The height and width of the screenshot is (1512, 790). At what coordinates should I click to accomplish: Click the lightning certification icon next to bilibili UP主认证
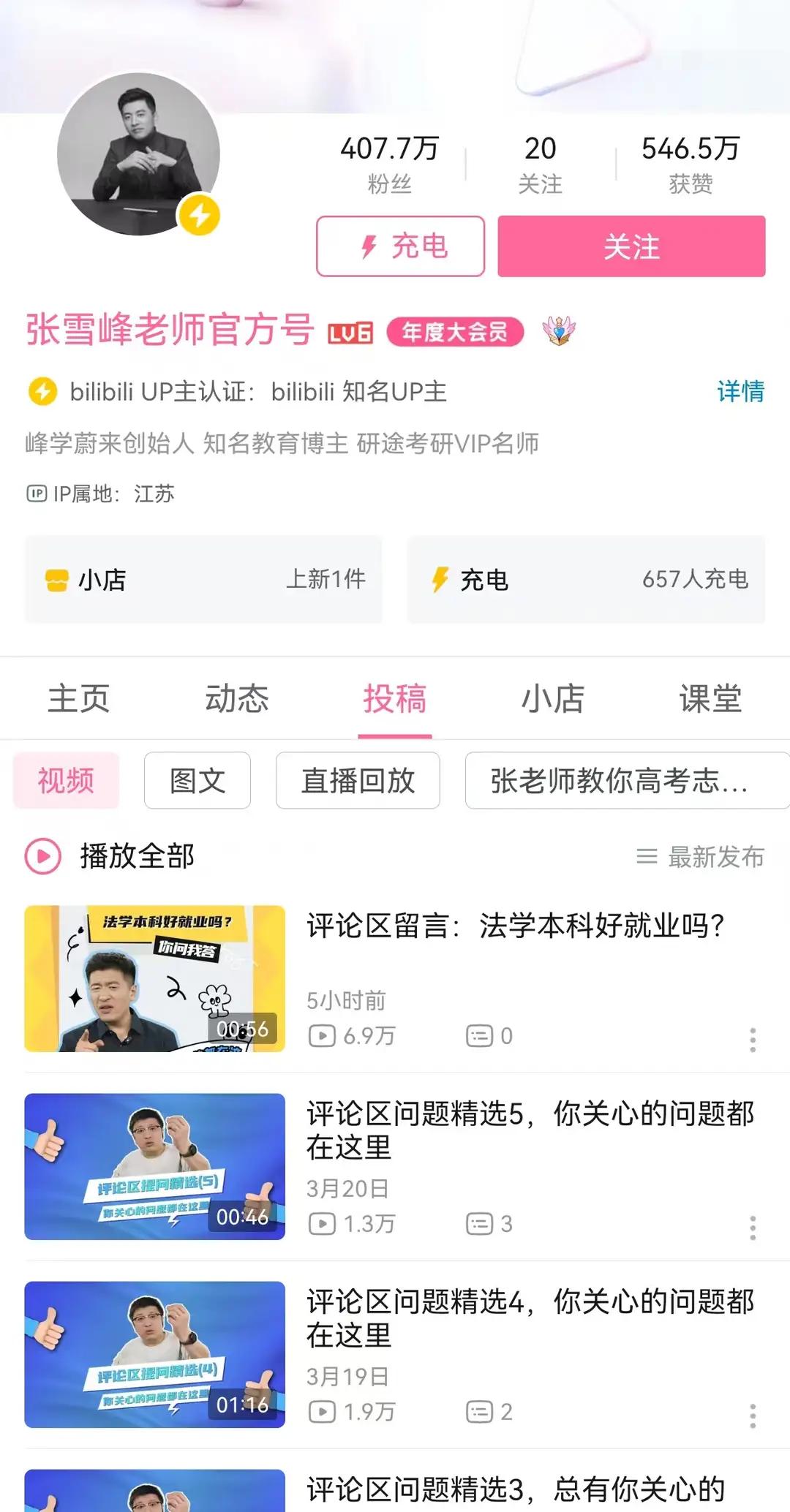[x=42, y=393]
